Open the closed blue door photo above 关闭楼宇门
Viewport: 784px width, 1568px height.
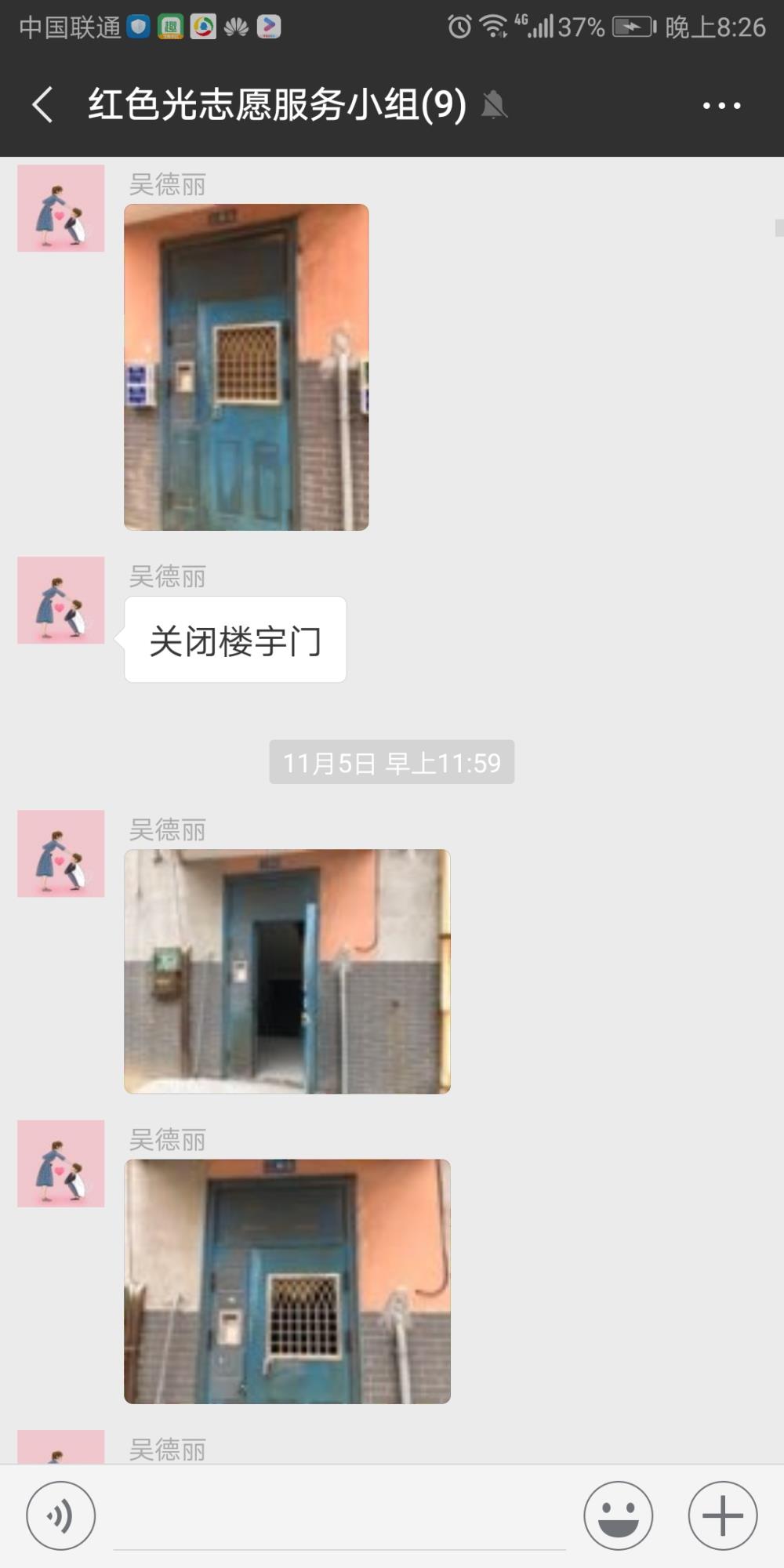pyautogui.click(x=246, y=367)
